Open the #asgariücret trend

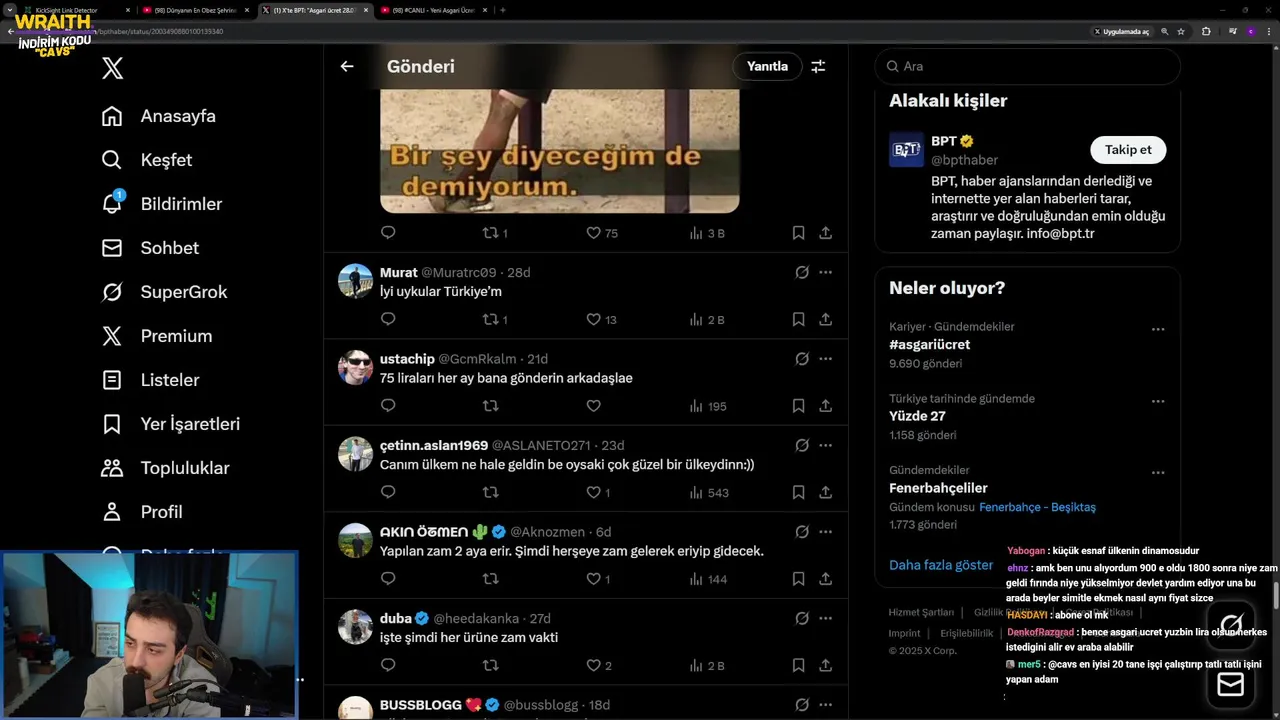pos(929,344)
